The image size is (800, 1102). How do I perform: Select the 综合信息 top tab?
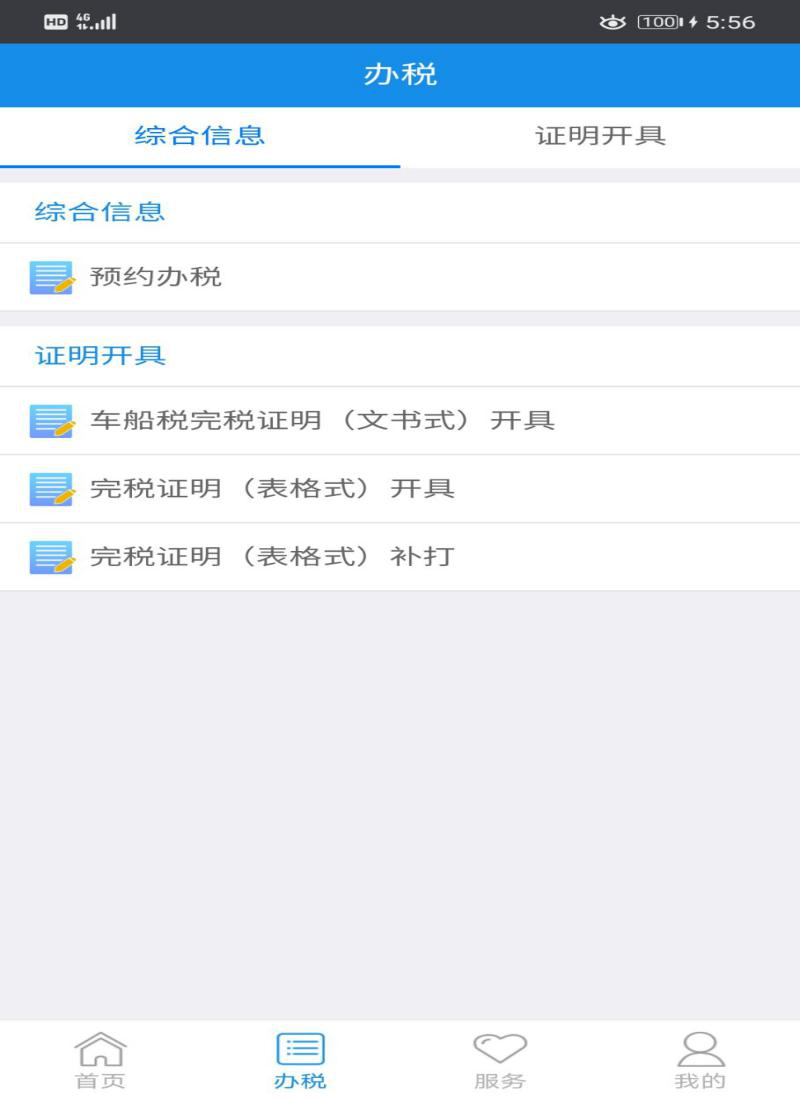200,137
